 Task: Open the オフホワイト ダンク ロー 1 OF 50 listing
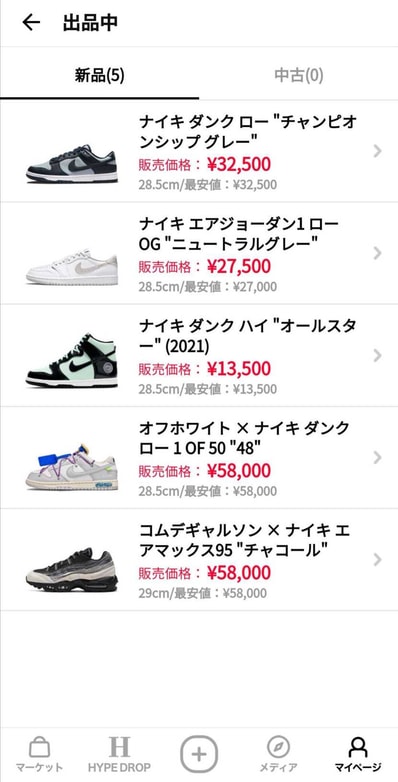tap(199, 458)
